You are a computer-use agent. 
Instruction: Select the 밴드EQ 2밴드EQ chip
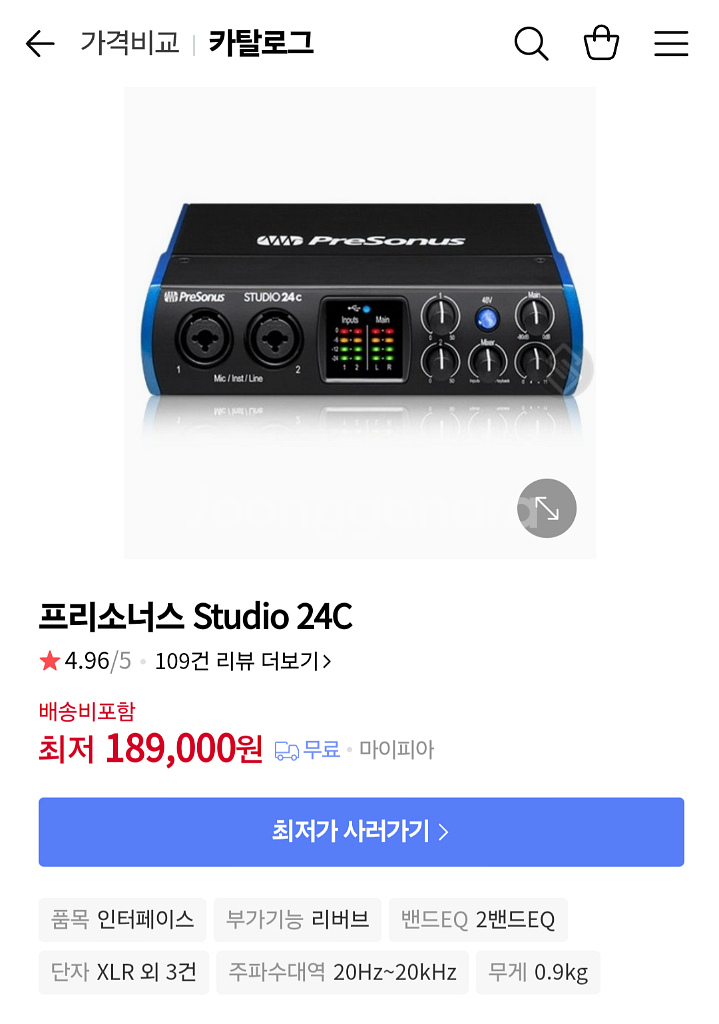(478, 920)
